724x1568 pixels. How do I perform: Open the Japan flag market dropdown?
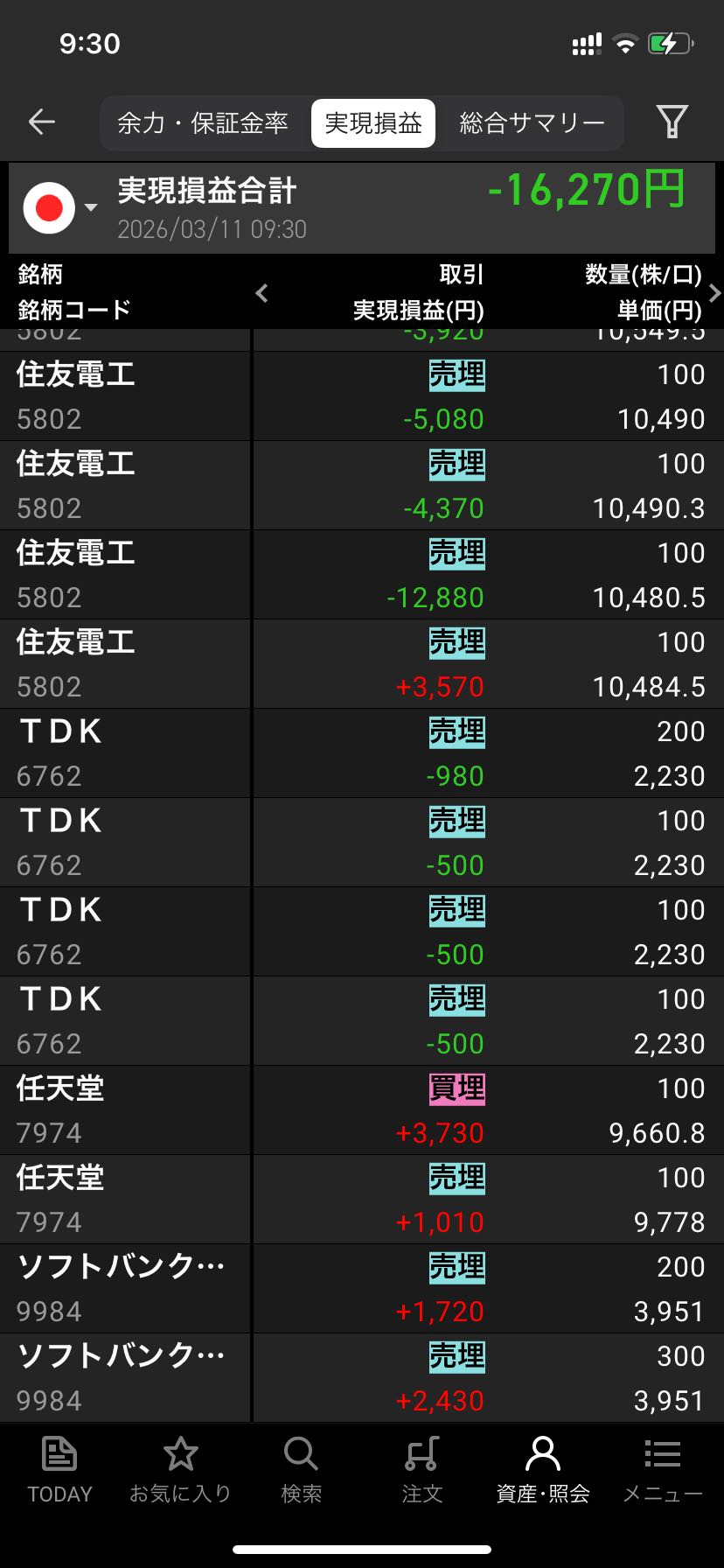pos(59,208)
